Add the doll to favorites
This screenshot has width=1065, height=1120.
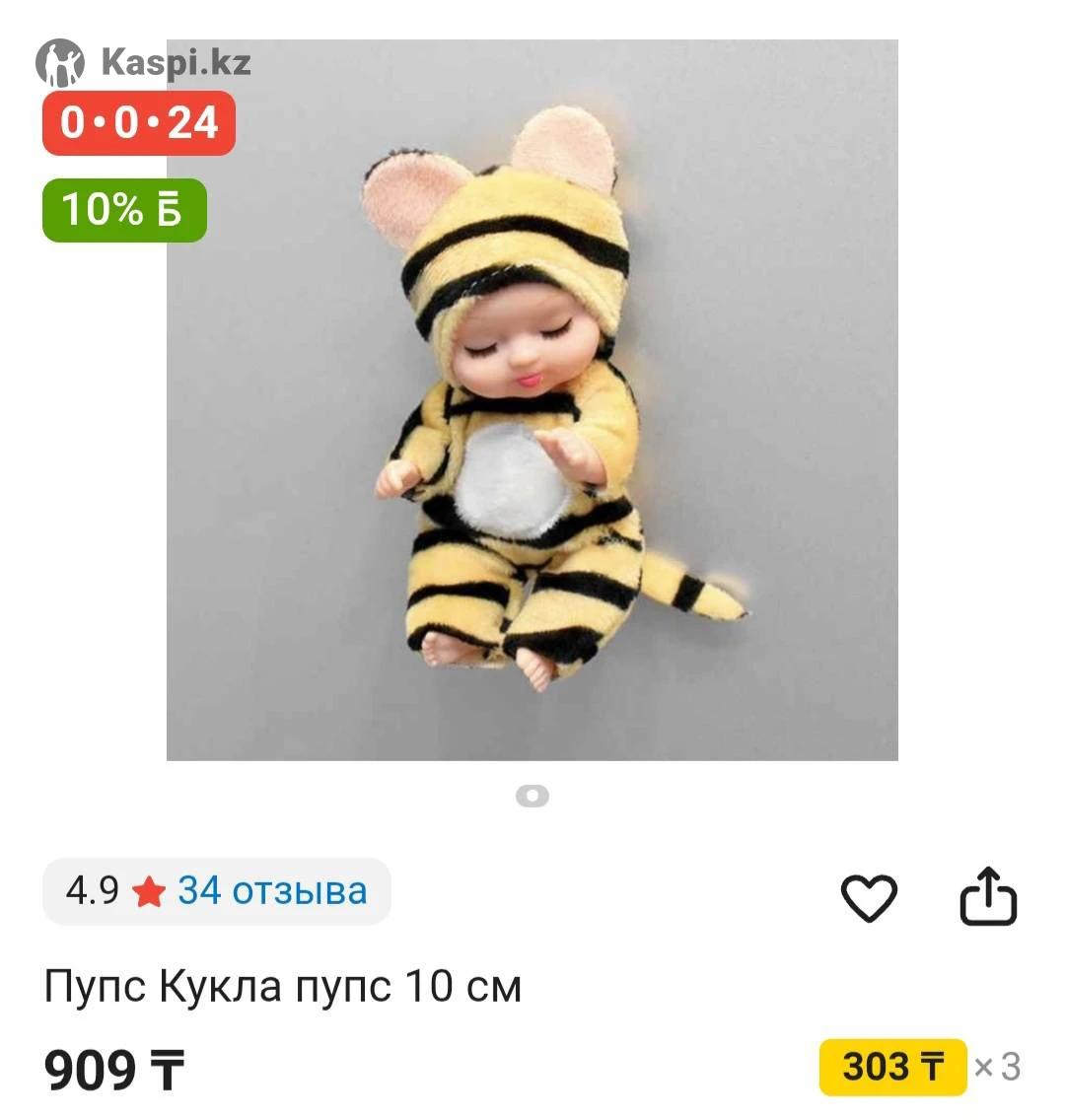[868, 897]
